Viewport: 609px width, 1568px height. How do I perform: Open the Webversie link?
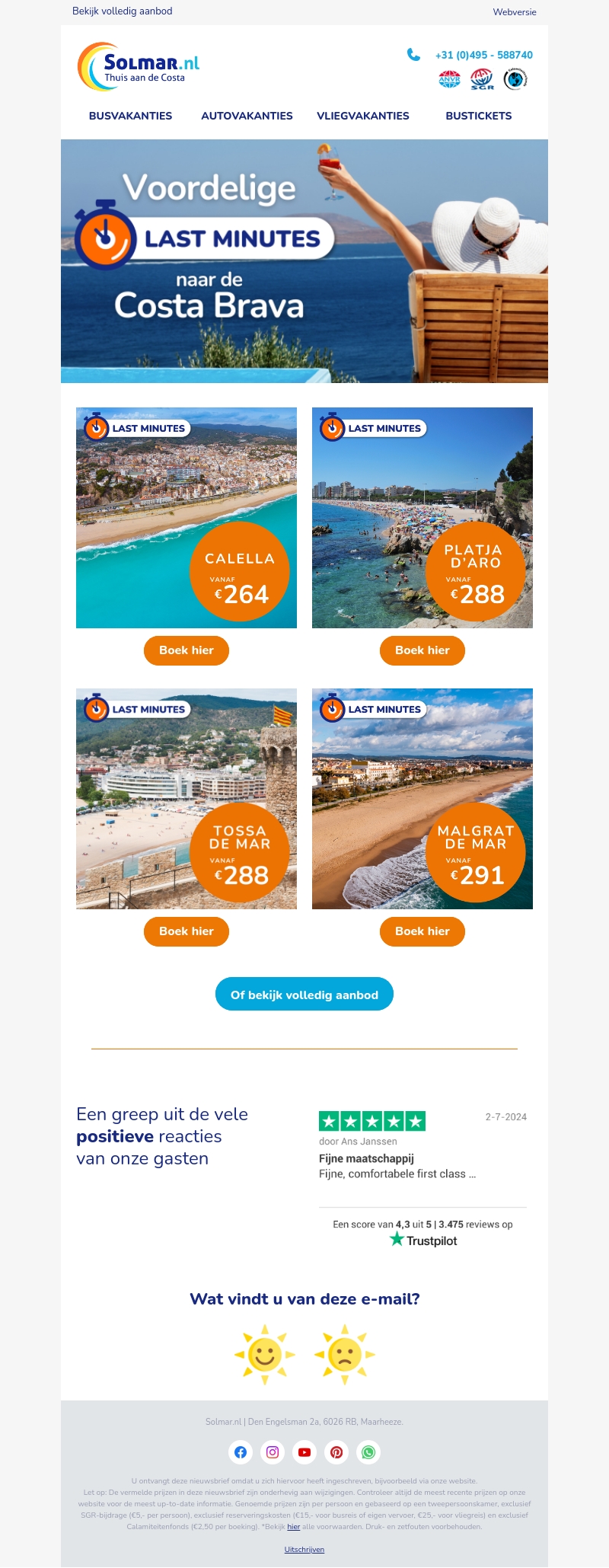coord(515,12)
